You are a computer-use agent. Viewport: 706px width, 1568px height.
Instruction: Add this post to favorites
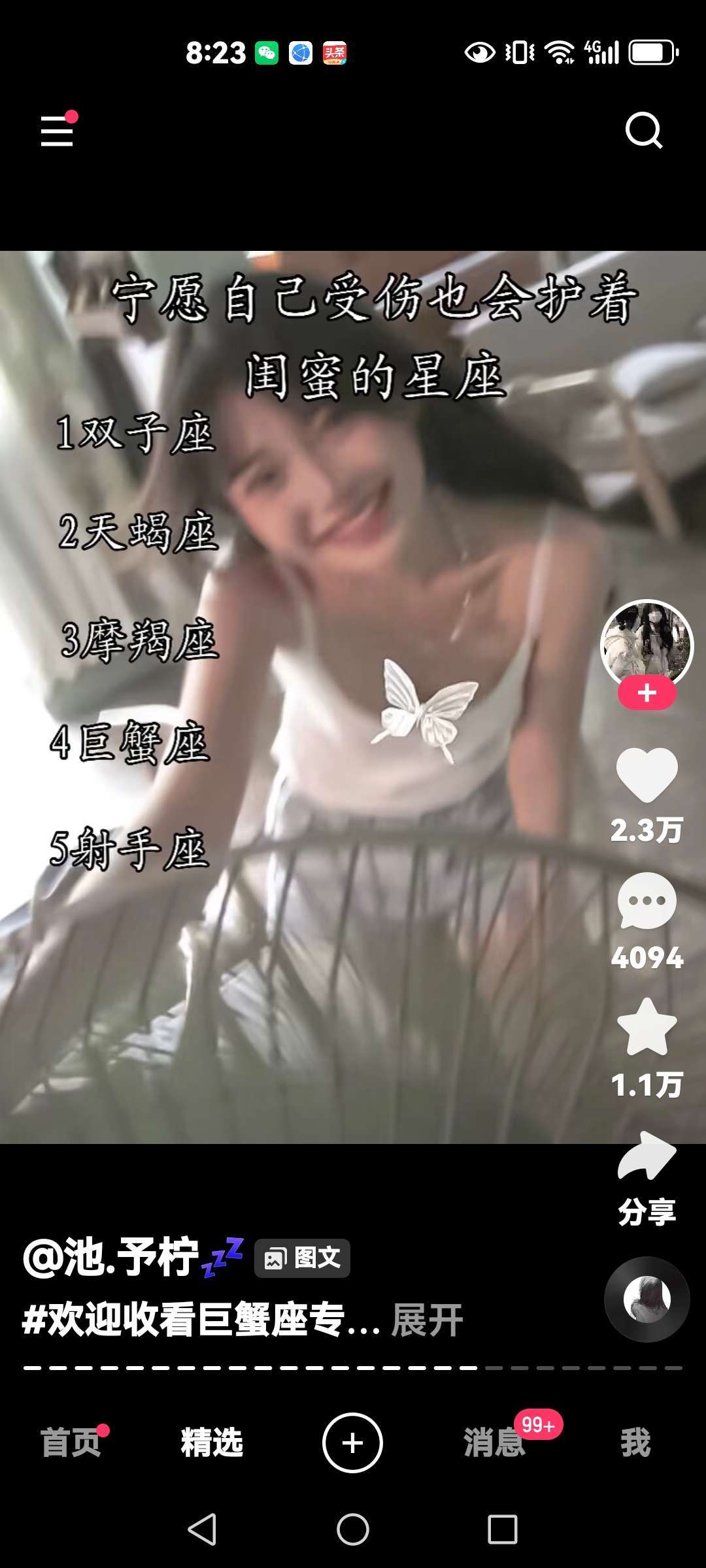[x=647, y=1027]
